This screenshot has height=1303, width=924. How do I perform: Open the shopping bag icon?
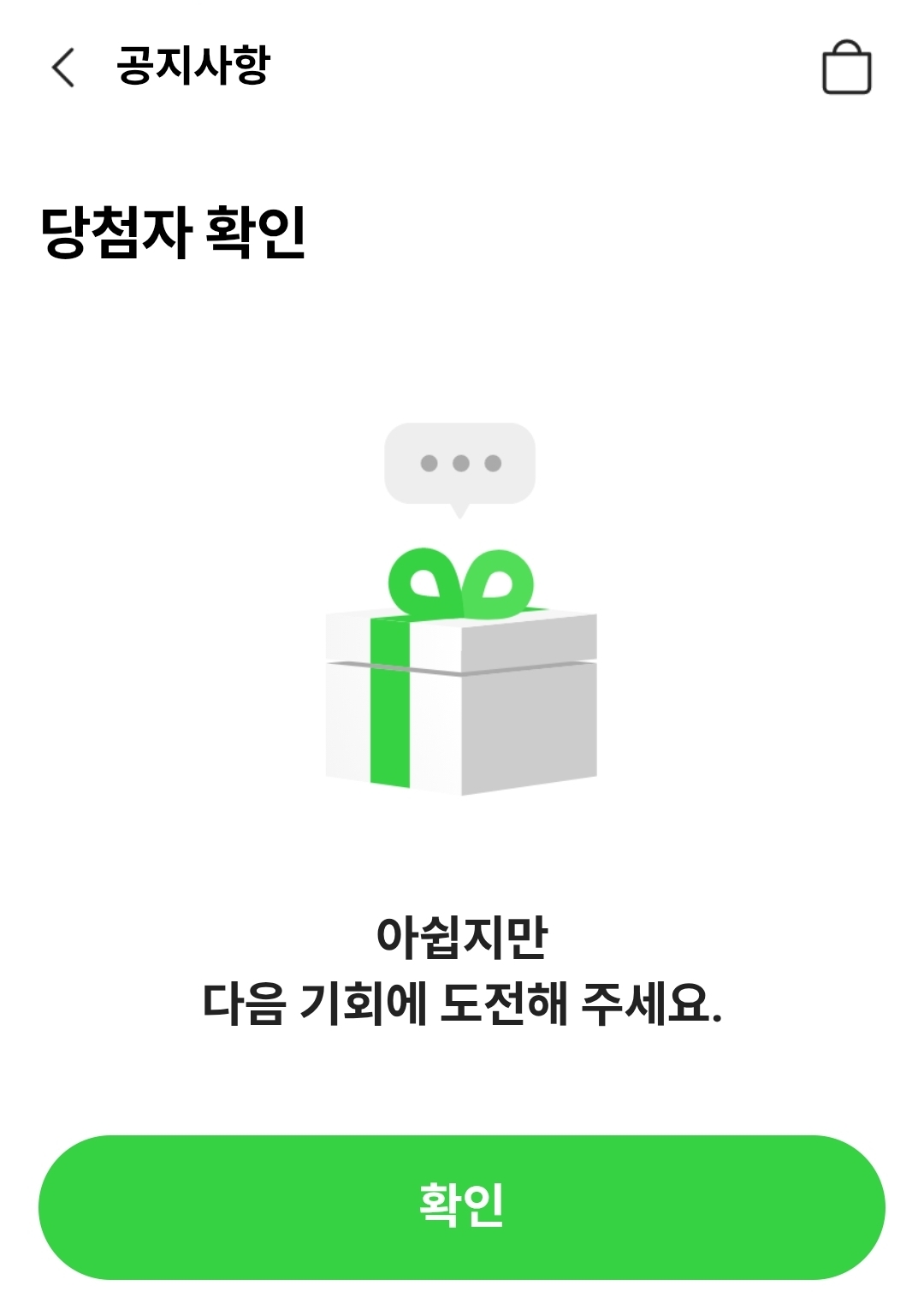tap(846, 67)
